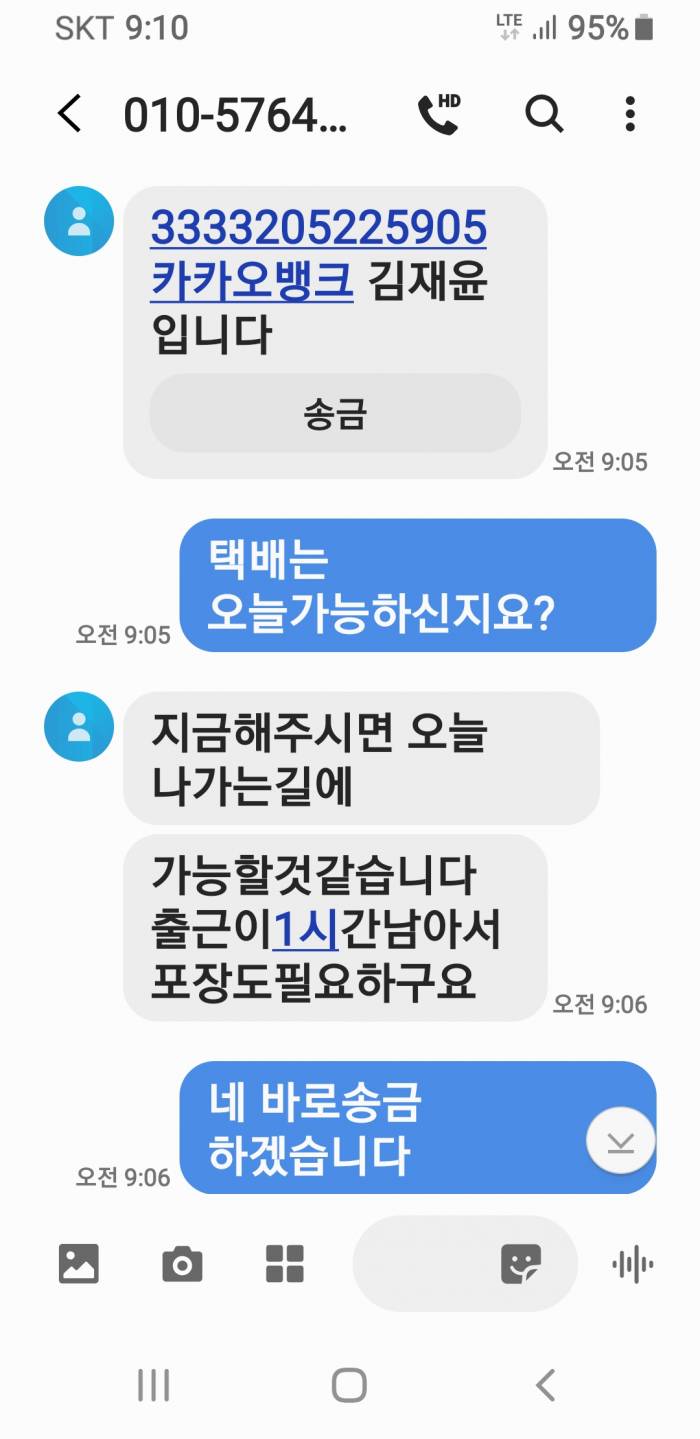Open contact avatar next to account message
The width and height of the screenshot is (700, 1439).
coord(79,221)
